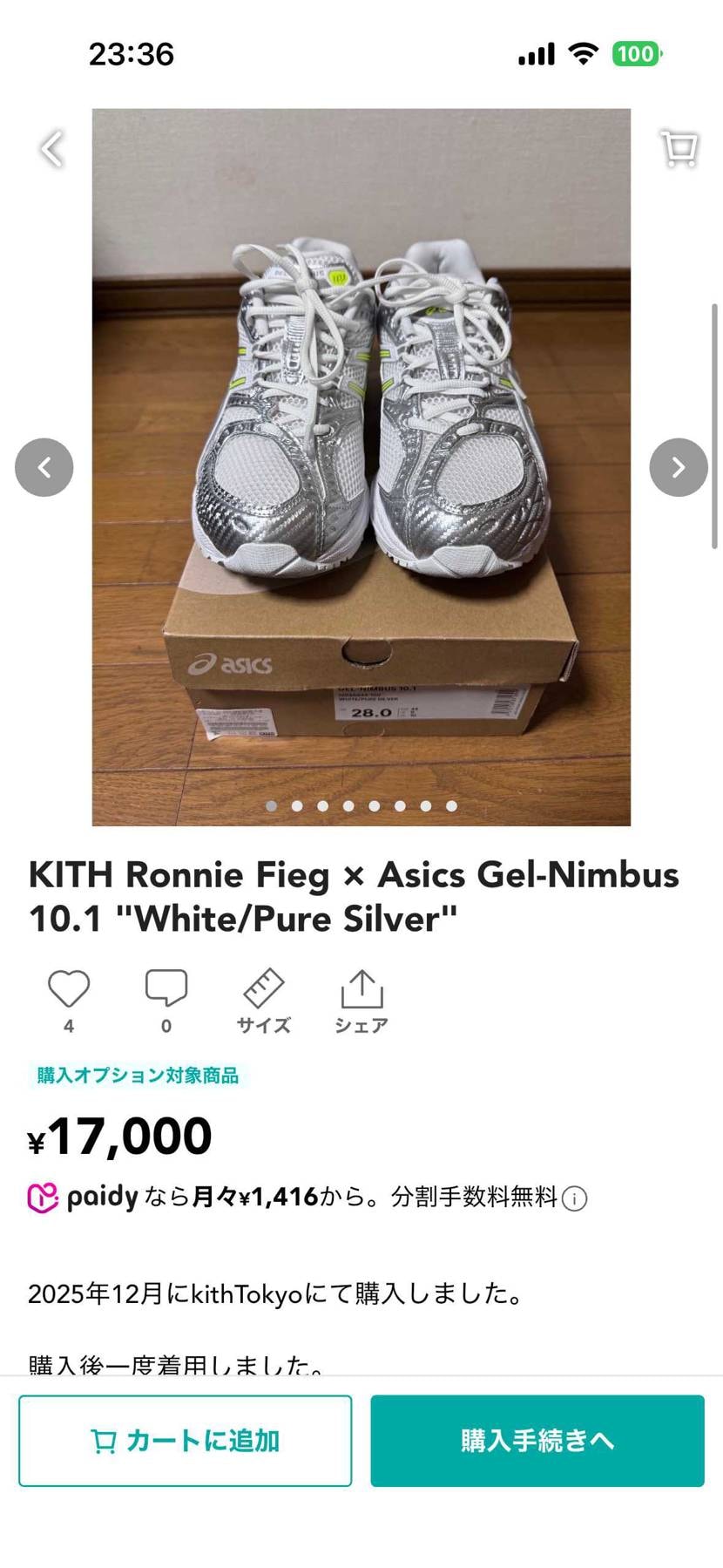The height and width of the screenshot is (1568, 723).
Task: Go back using the top-left arrow
Action: click(52, 148)
